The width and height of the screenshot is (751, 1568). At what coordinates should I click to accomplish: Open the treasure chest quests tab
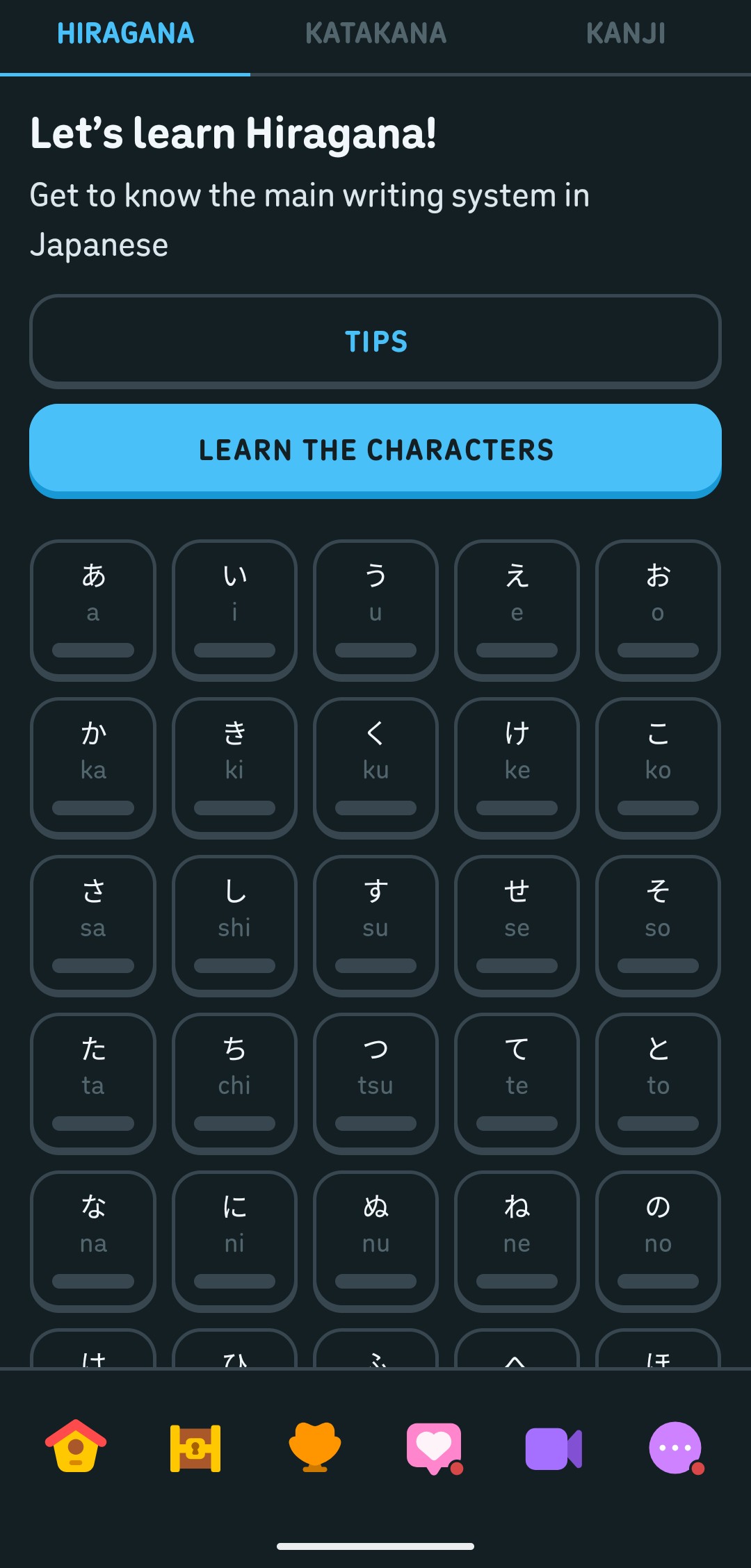tap(195, 1448)
